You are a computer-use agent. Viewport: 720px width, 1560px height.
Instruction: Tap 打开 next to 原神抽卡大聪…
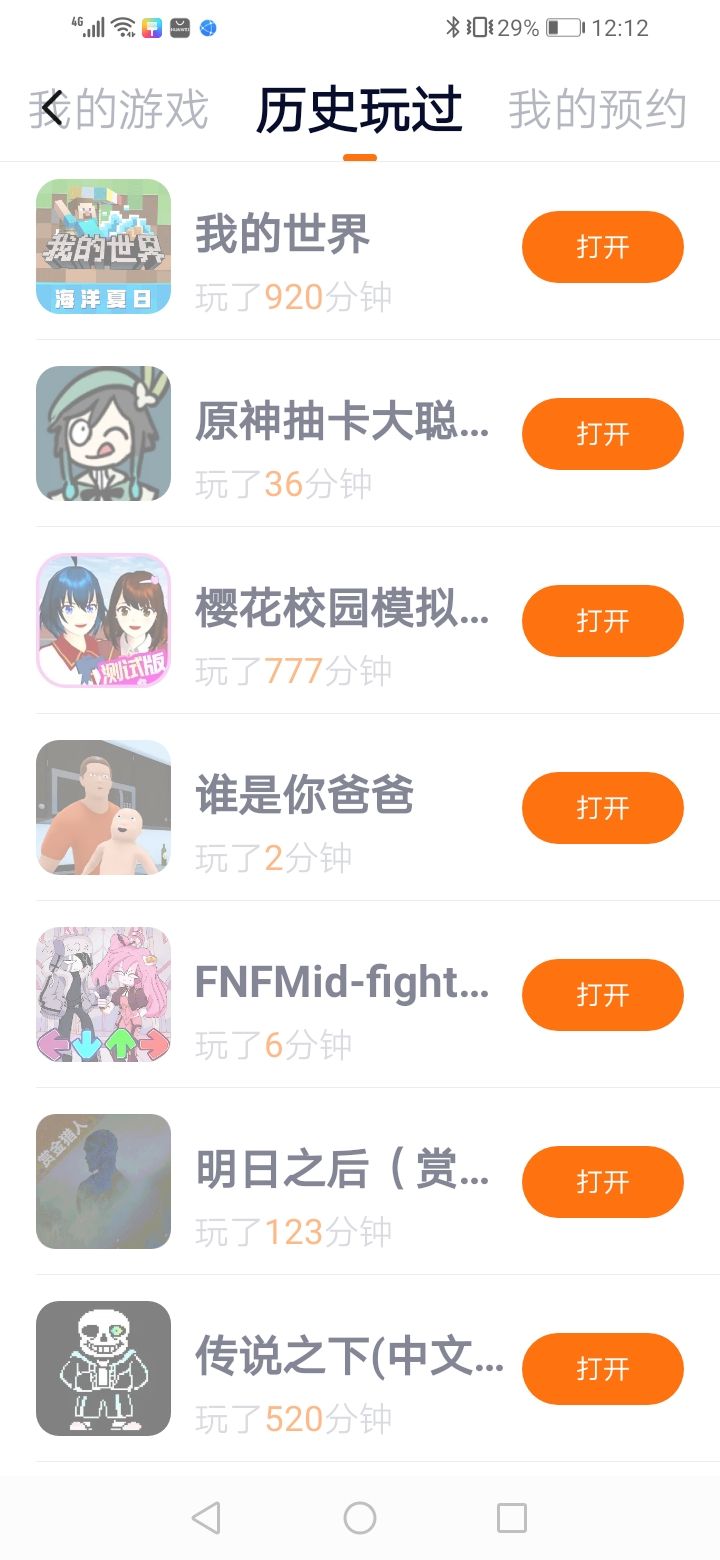(602, 434)
